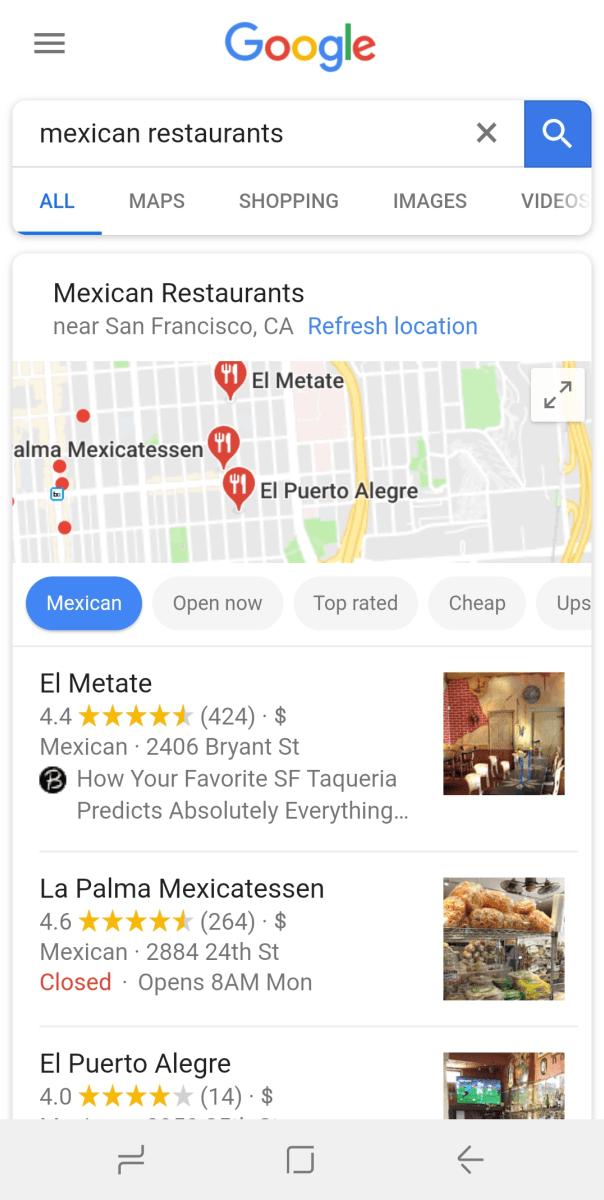The height and width of the screenshot is (1200, 604).
Task: Select the Mexican filter chip
Action: pos(84,603)
